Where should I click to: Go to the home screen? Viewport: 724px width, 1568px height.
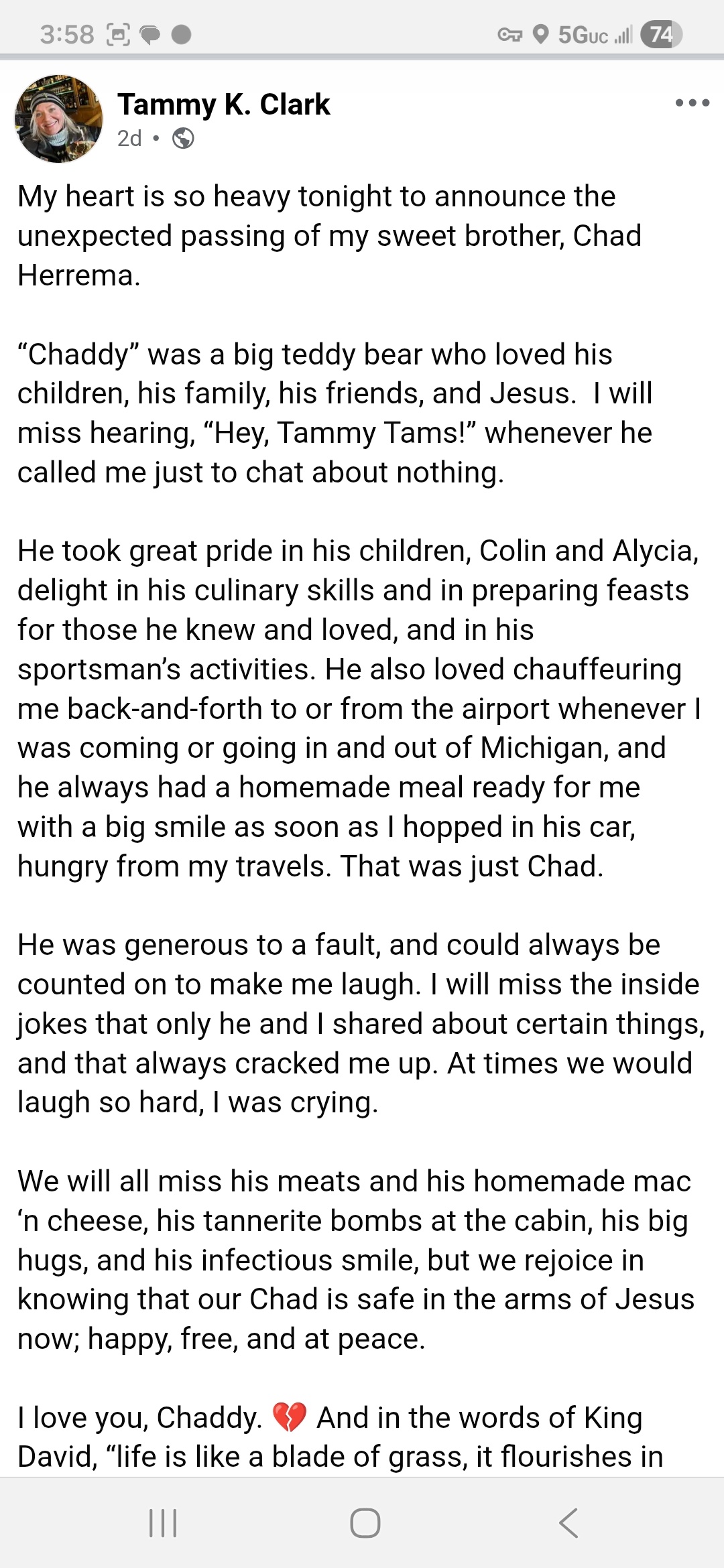[x=365, y=1522]
